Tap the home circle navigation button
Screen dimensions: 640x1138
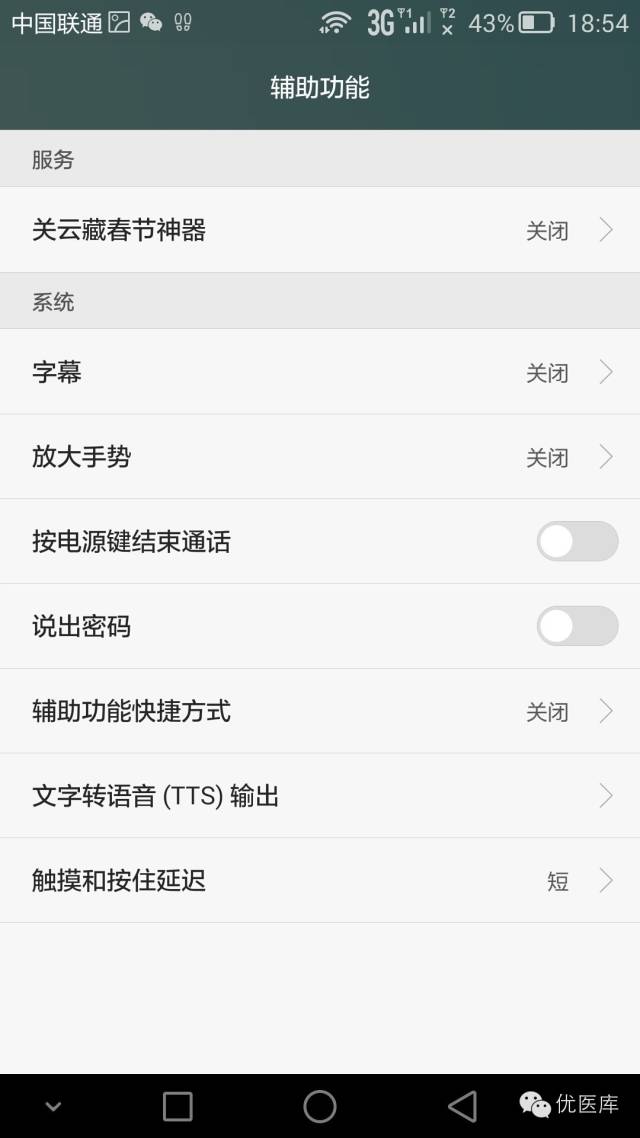coord(319,1106)
